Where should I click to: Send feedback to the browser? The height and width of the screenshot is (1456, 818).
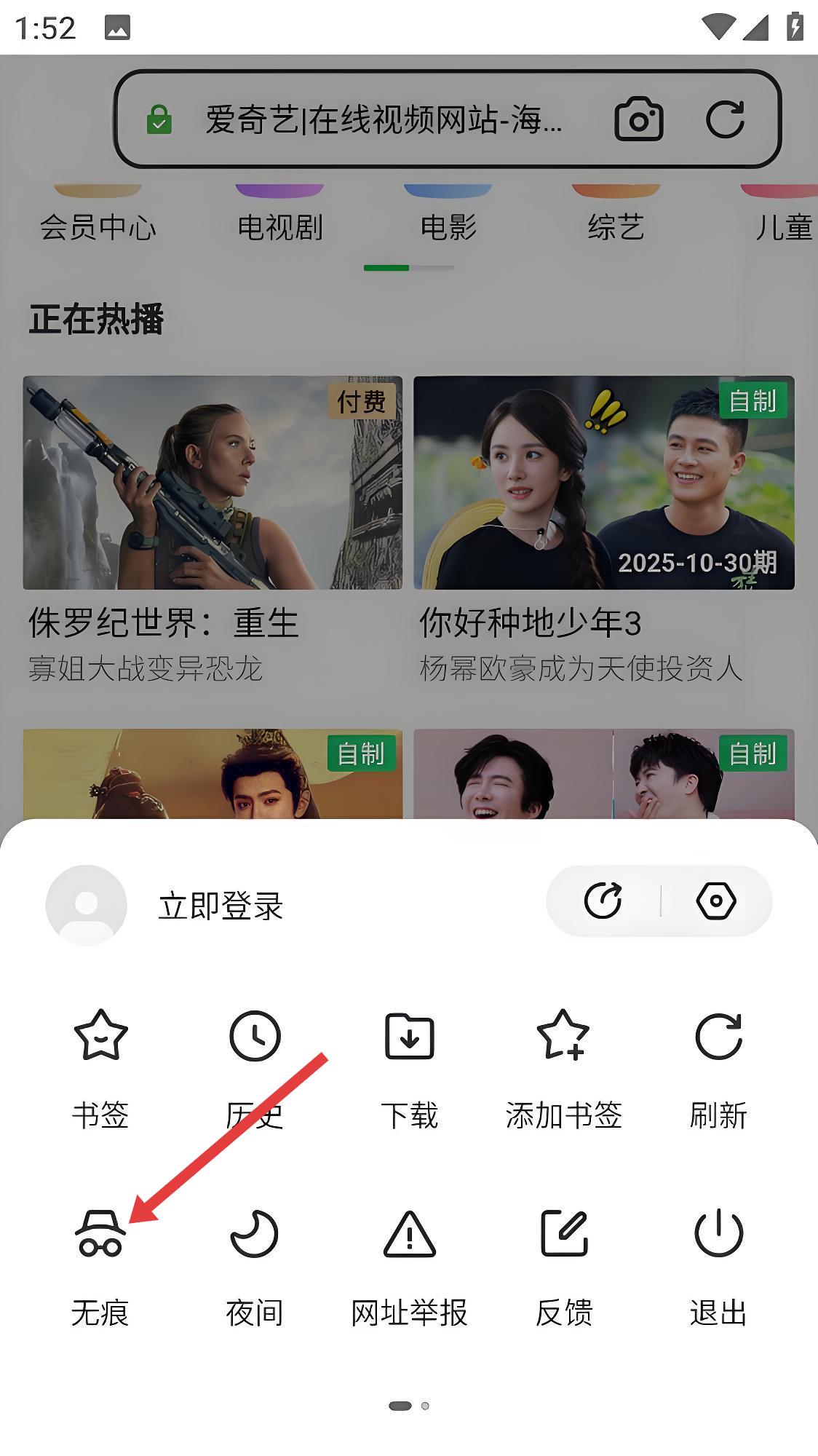[x=564, y=1270]
